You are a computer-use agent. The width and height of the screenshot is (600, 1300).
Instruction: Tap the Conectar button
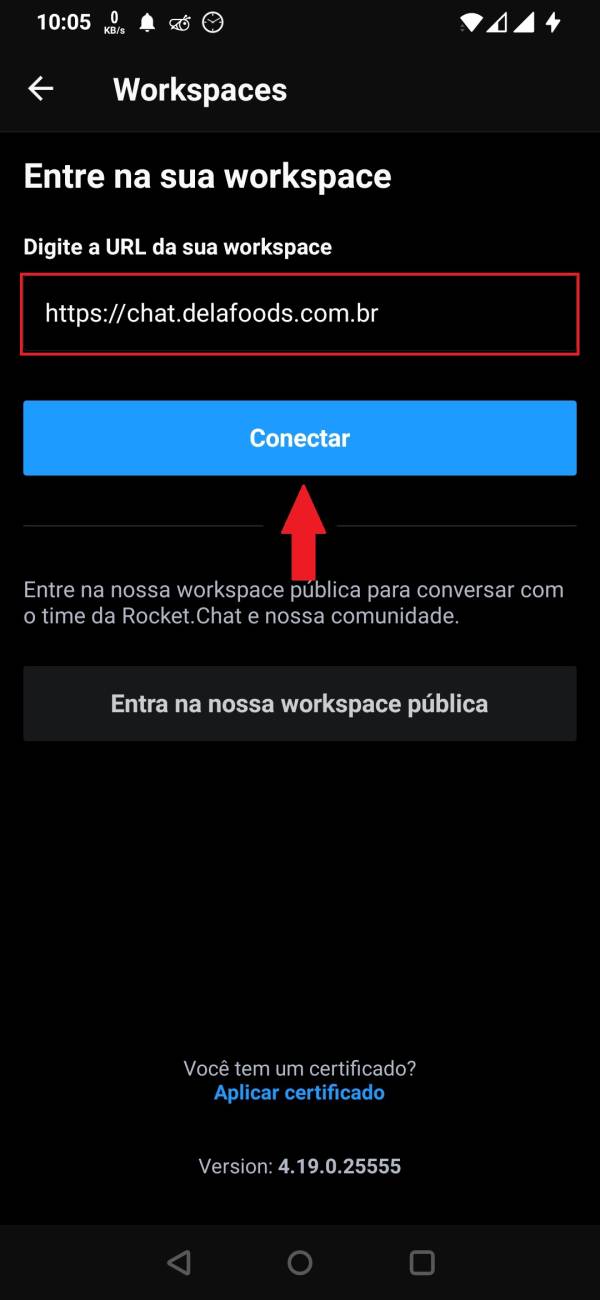[x=300, y=438]
